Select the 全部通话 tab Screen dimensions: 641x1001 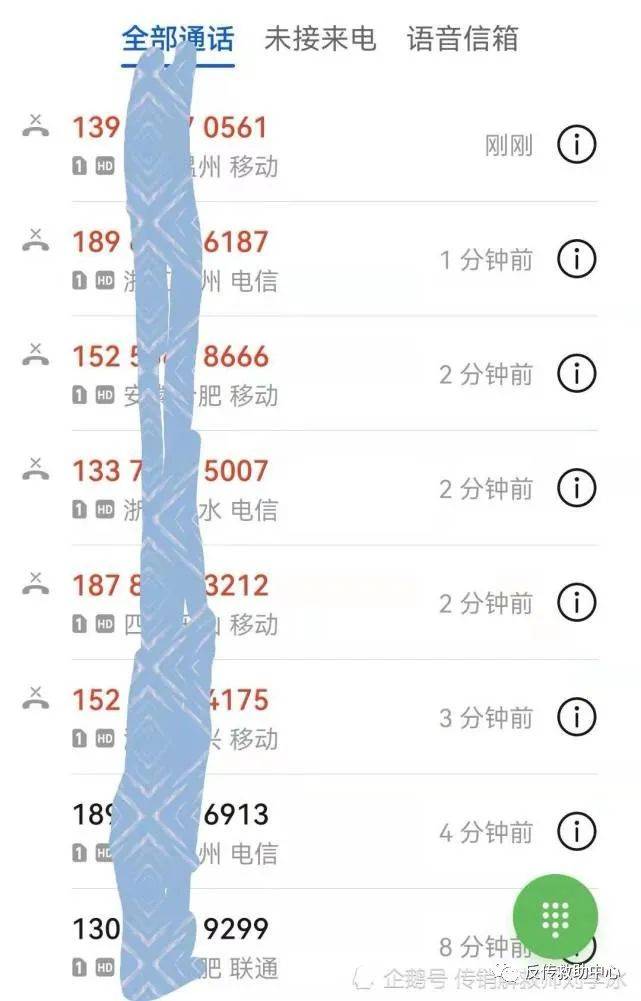[178, 39]
